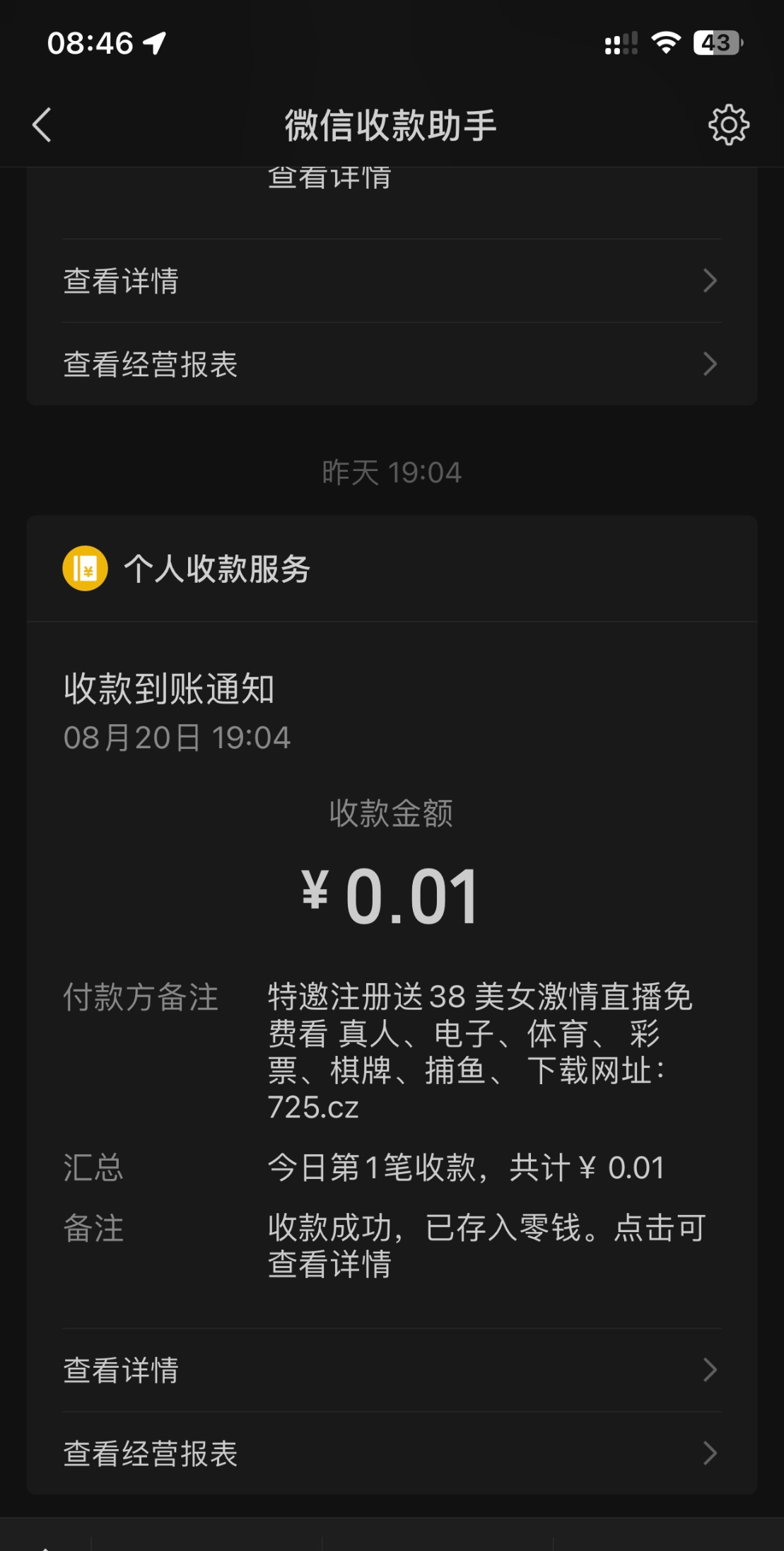This screenshot has width=784, height=1551.
Task: Open the settings gear icon
Action: [x=728, y=125]
